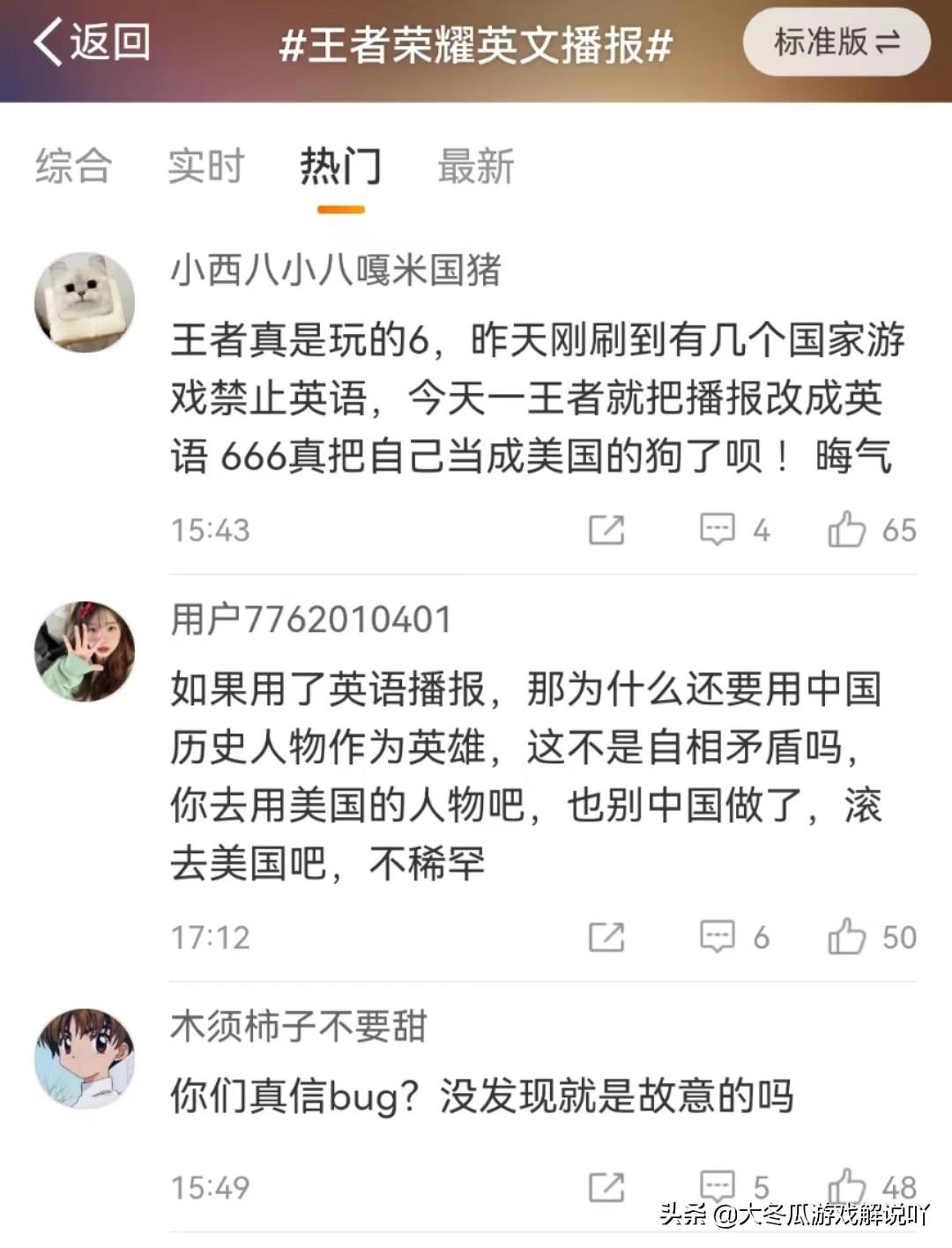View 用户7762010401's profile avatar

pyautogui.click(x=85, y=651)
